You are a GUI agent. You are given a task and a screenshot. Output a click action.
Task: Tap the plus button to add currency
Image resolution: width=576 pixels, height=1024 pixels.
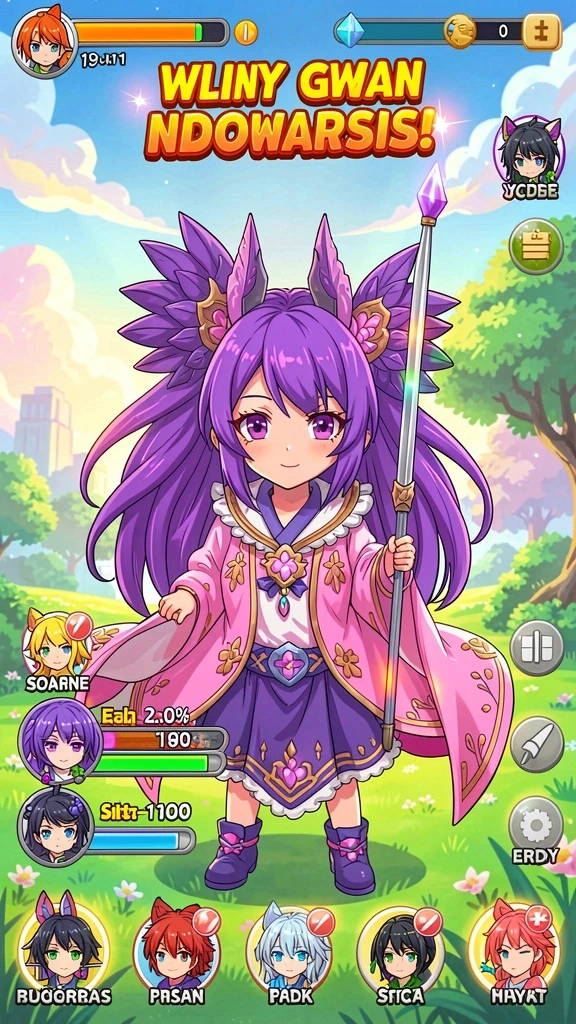[x=543, y=31]
